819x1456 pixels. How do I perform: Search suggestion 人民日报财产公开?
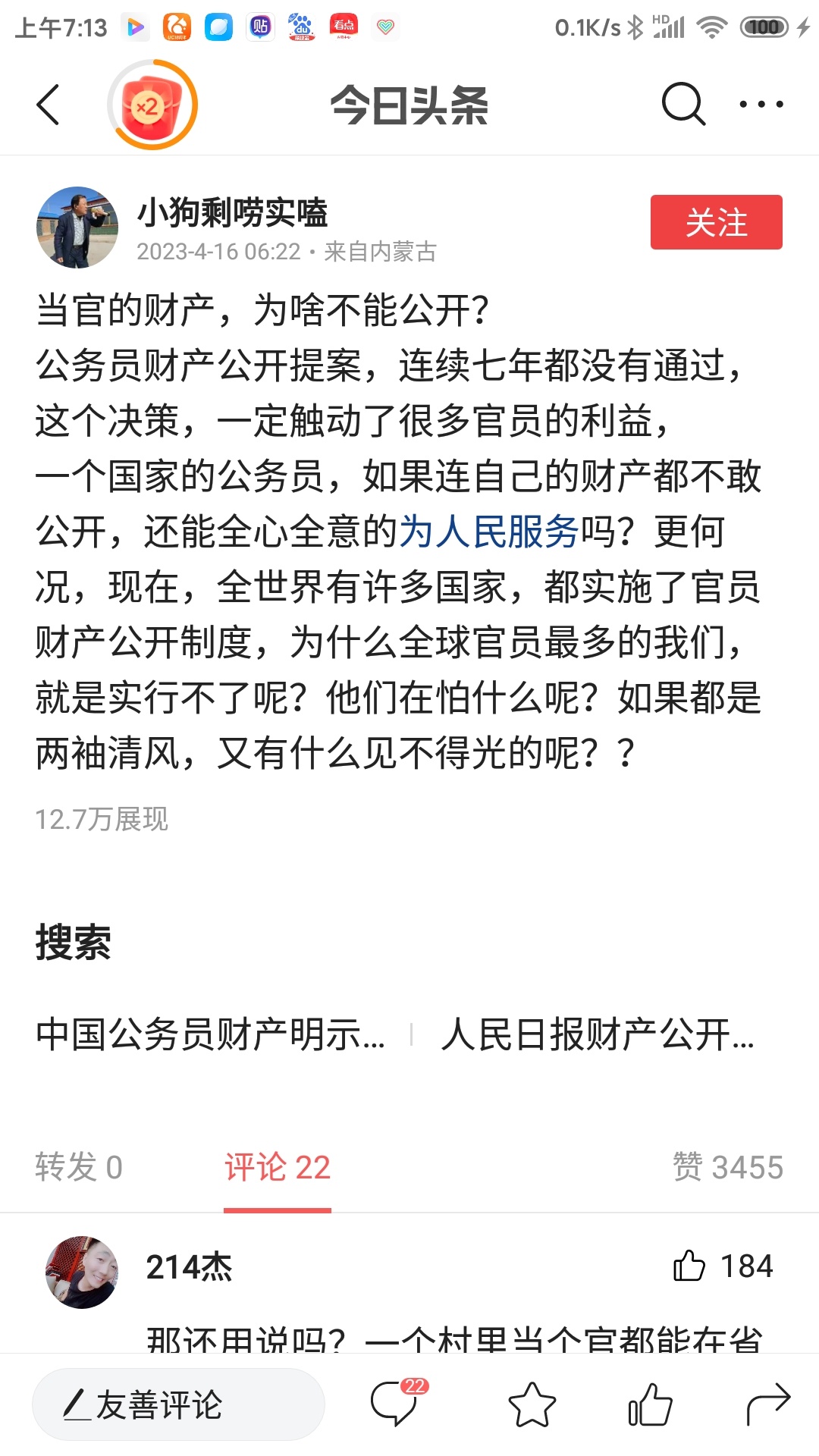click(598, 1034)
